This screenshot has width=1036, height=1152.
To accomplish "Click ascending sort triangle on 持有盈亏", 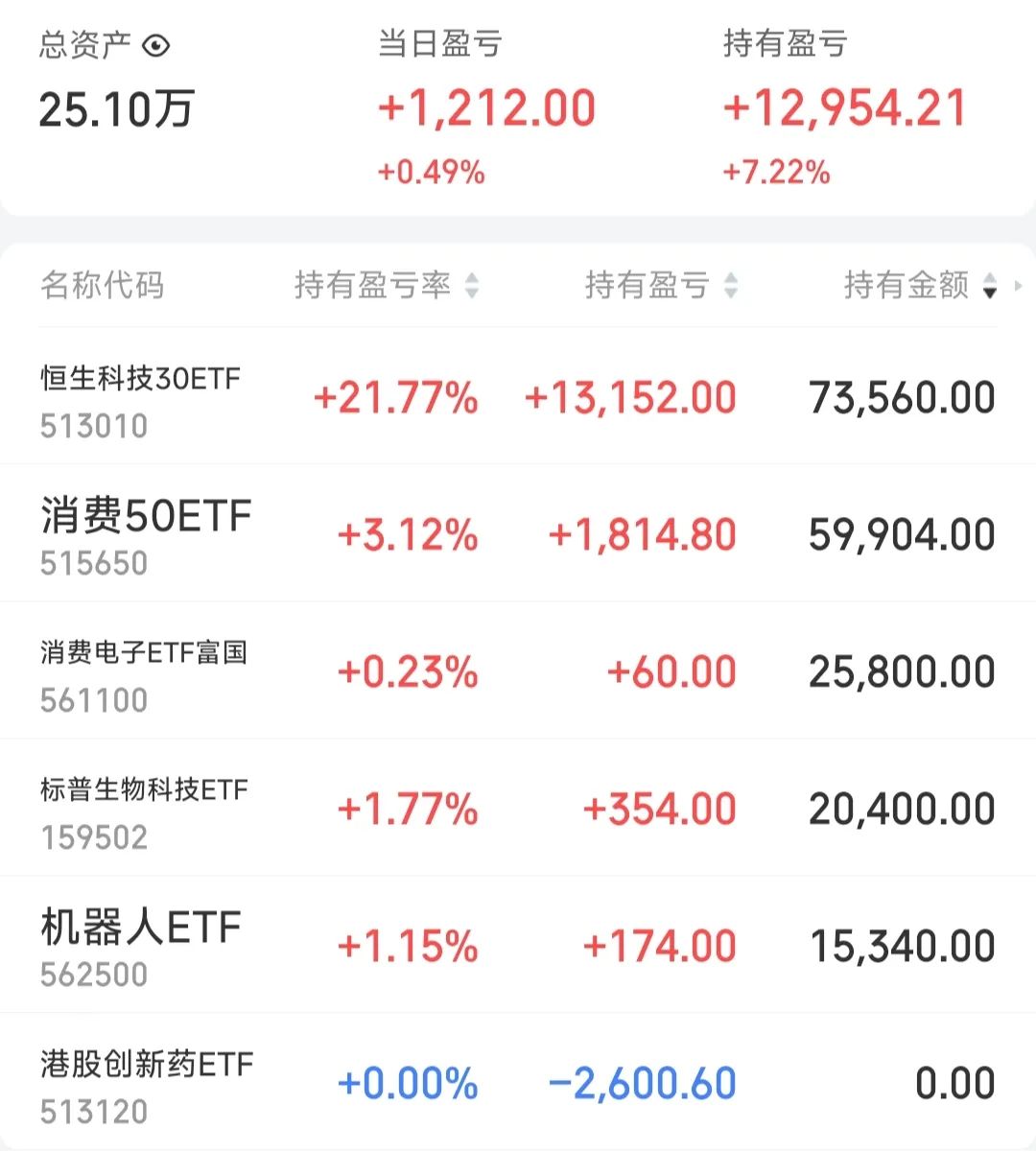I will 732,279.
